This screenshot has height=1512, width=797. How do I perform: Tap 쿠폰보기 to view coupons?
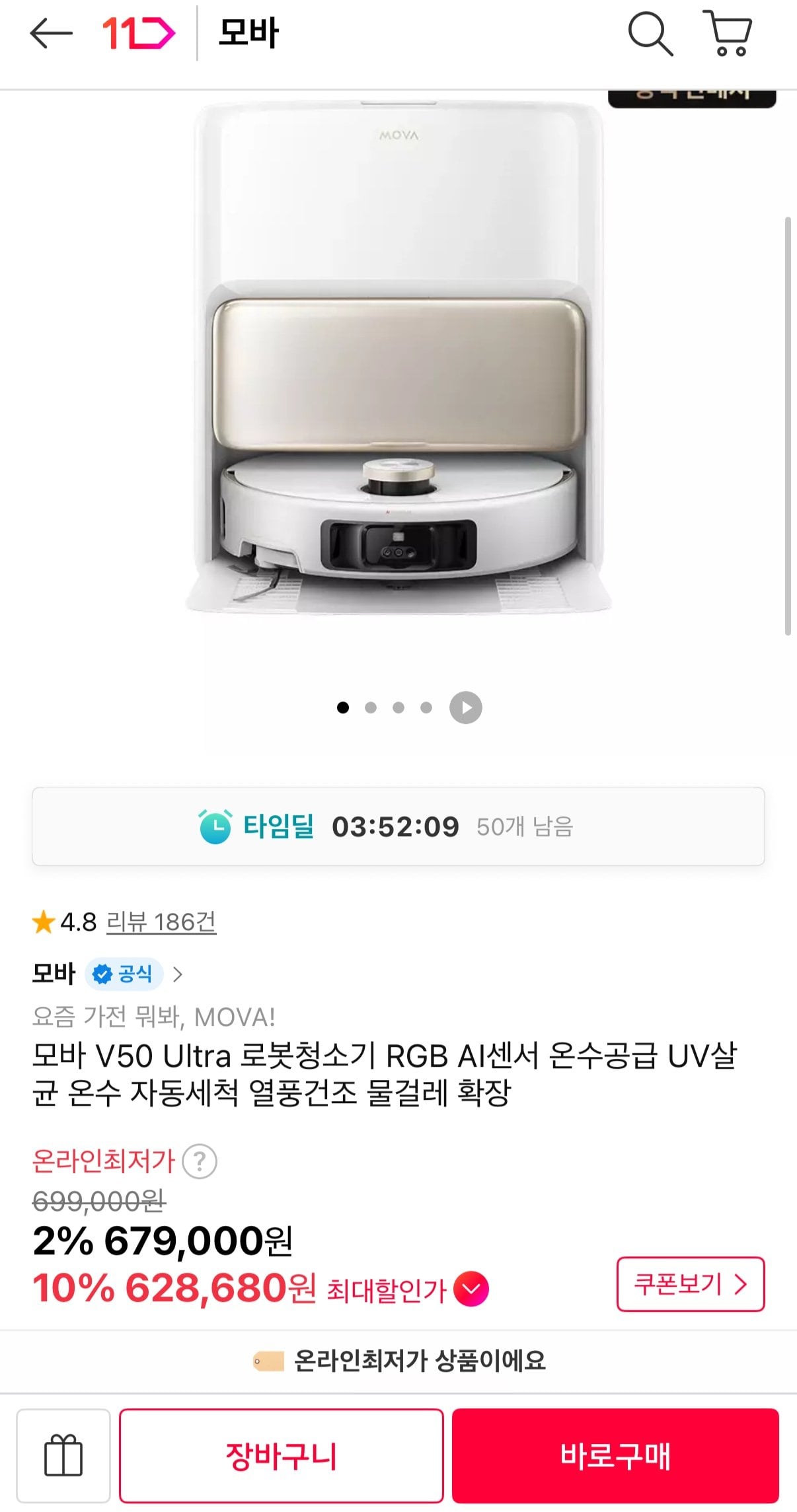click(x=691, y=1284)
